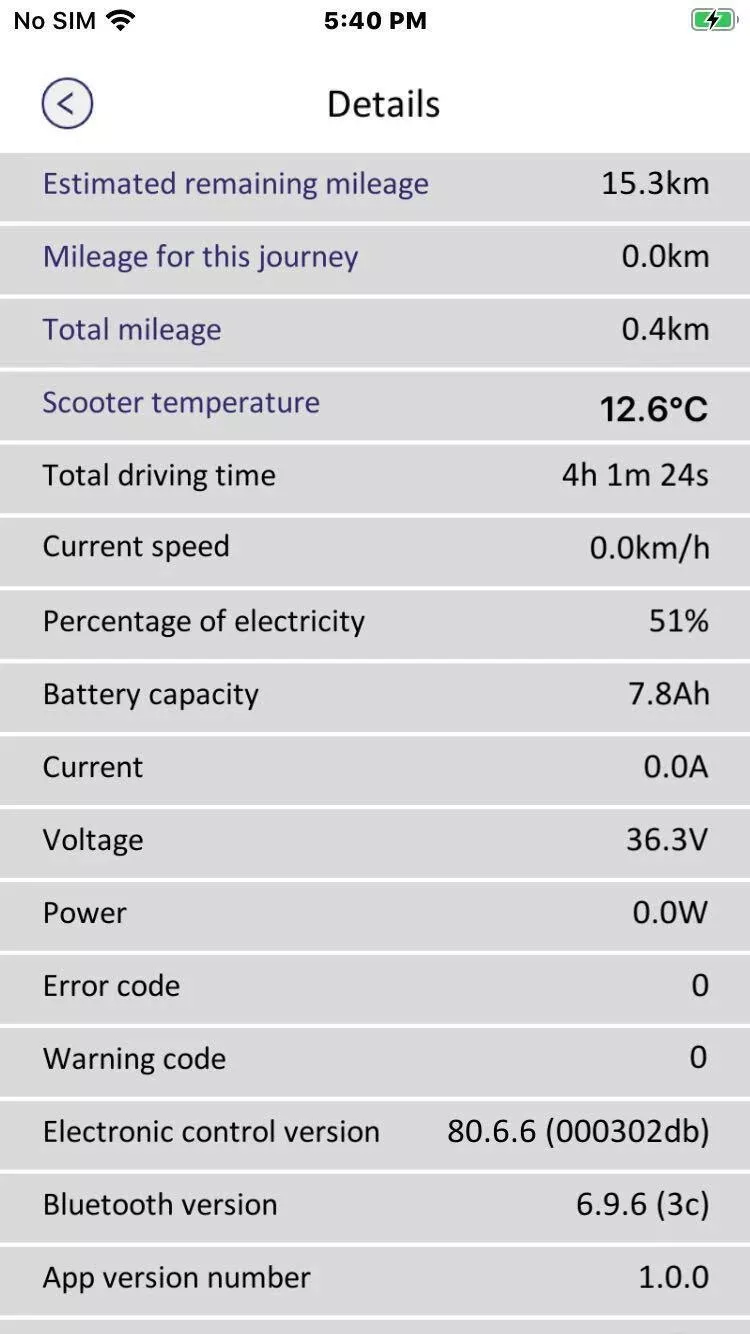The width and height of the screenshot is (750, 1334).
Task: Go back from the Details screen
Action: pyautogui.click(x=67, y=103)
